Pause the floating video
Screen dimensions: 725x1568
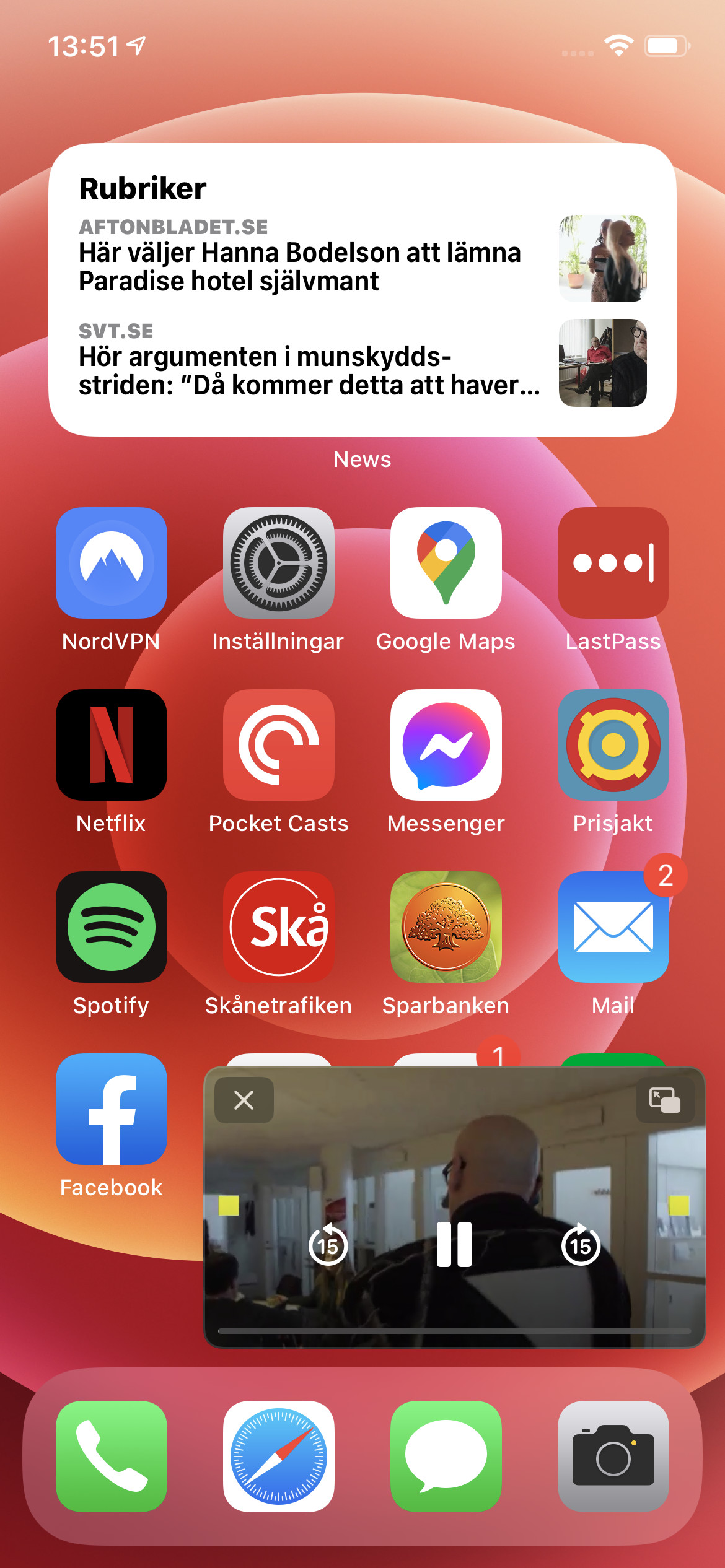pyautogui.click(x=454, y=1245)
